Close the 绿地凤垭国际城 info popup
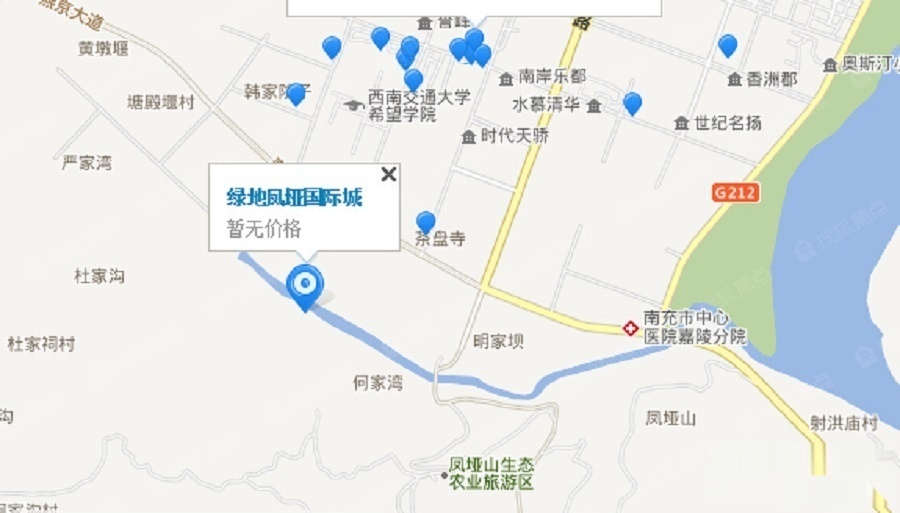The image size is (900, 513). [389, 174]
